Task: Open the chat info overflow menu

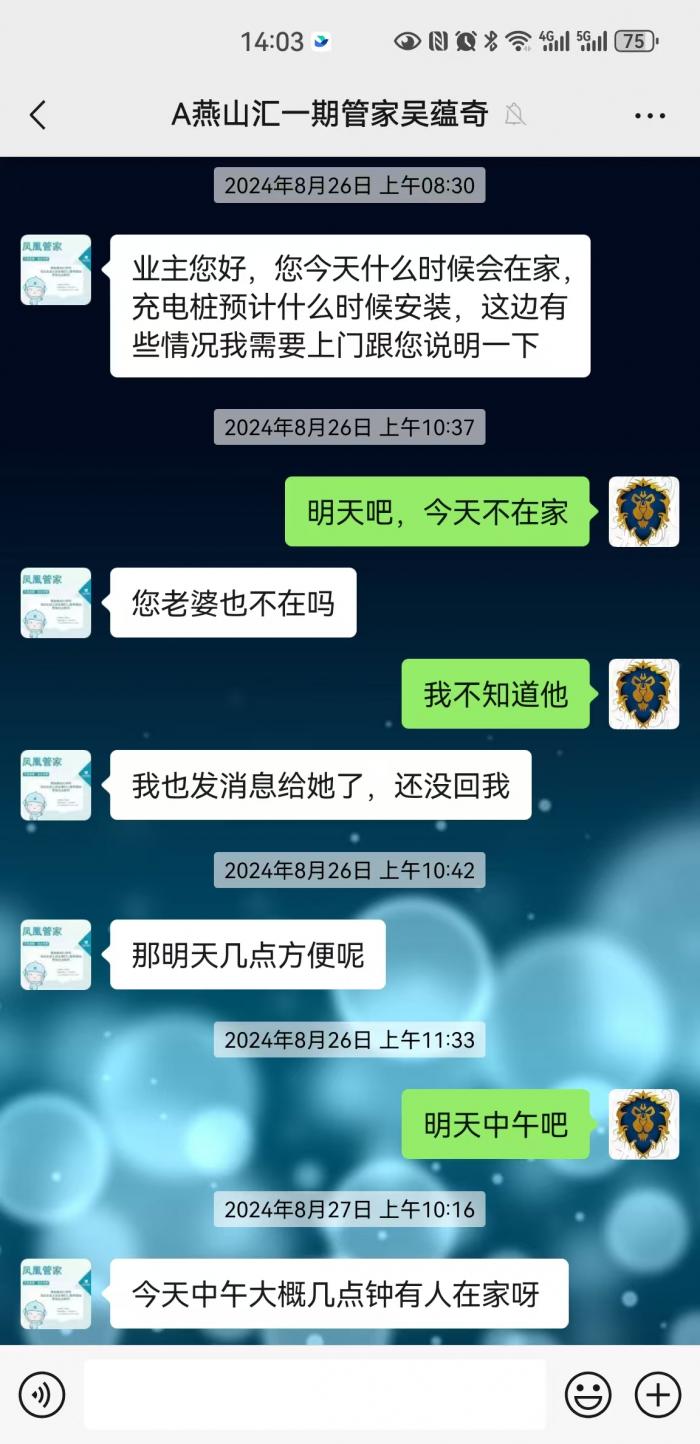Action: pos(650,116)
